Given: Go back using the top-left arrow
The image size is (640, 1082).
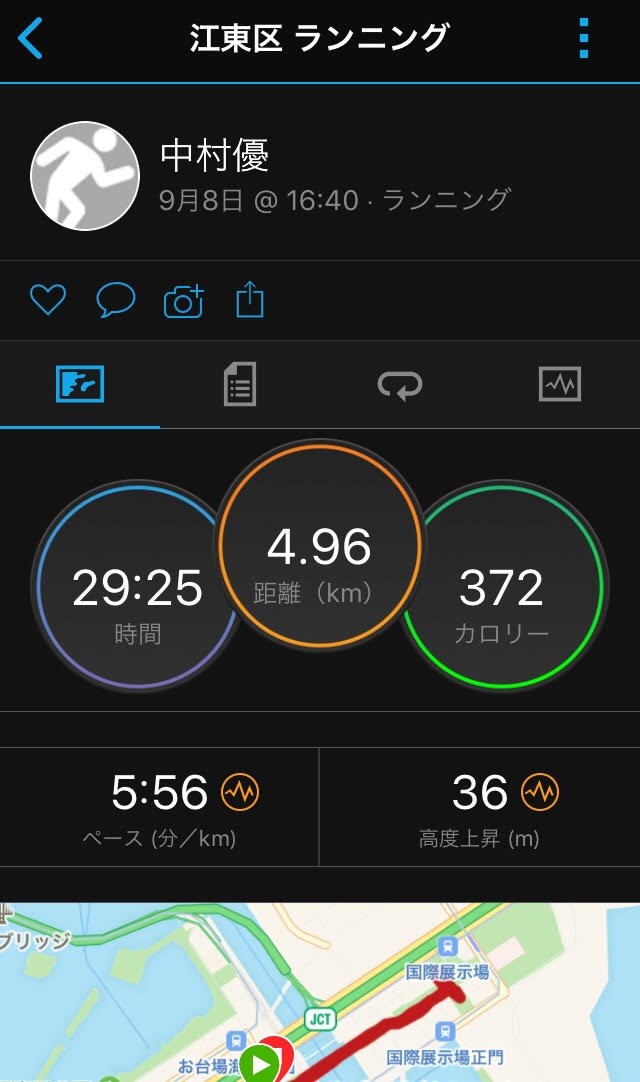Looking at the screenshot, I should [x=30, y=38].
